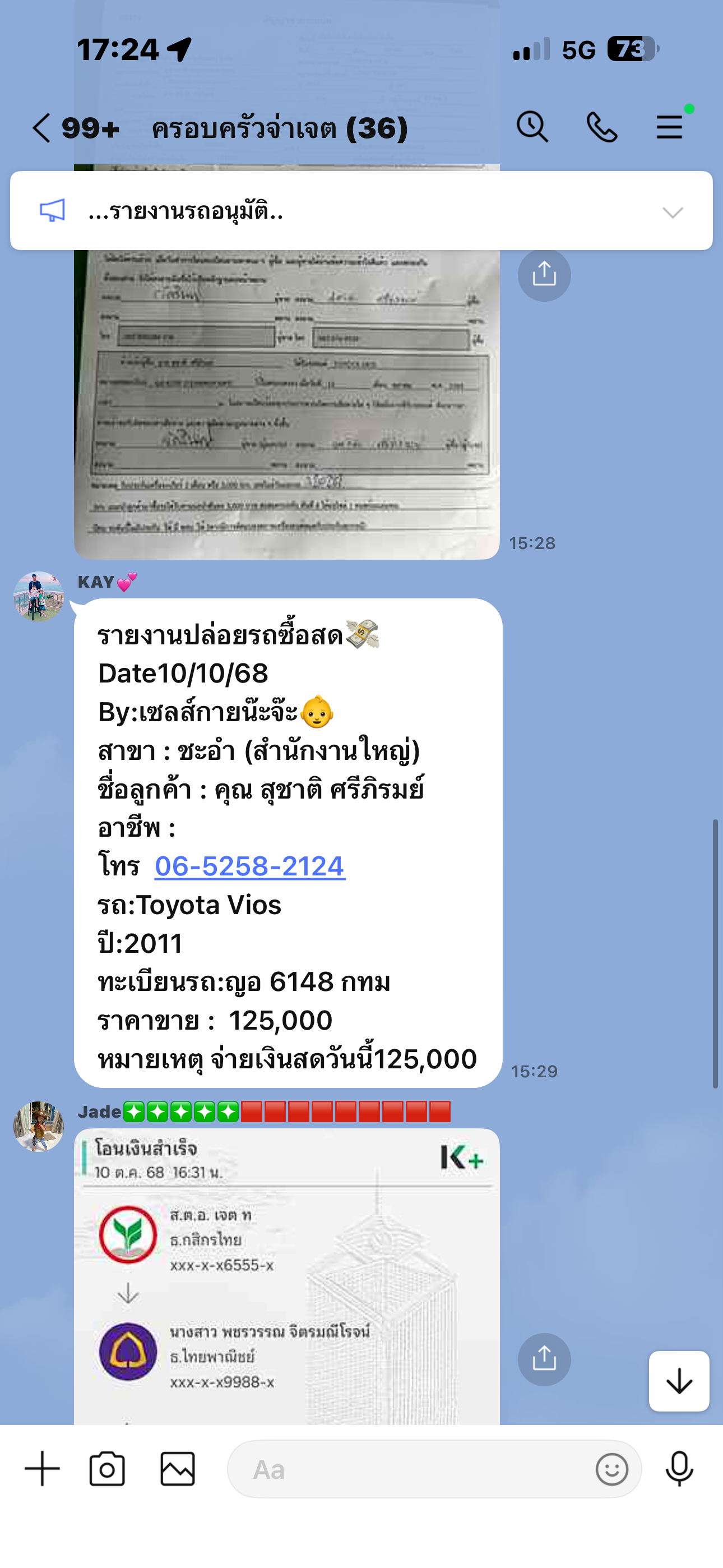The height and width of the screenshot is (1568, 723).
Task: Open the photo gallery picker
Action: (178, 1469)
